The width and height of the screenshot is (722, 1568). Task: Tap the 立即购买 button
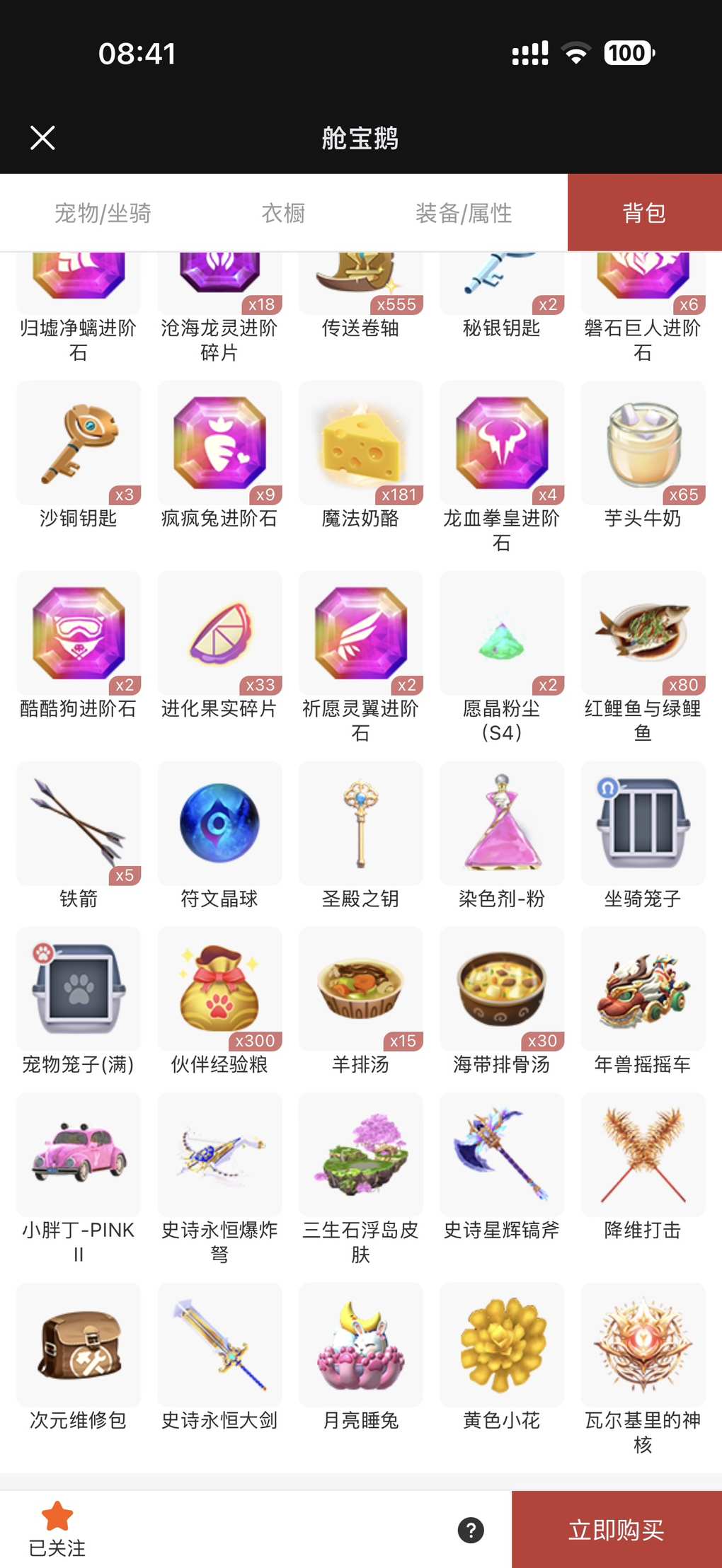click(616, 1530)
